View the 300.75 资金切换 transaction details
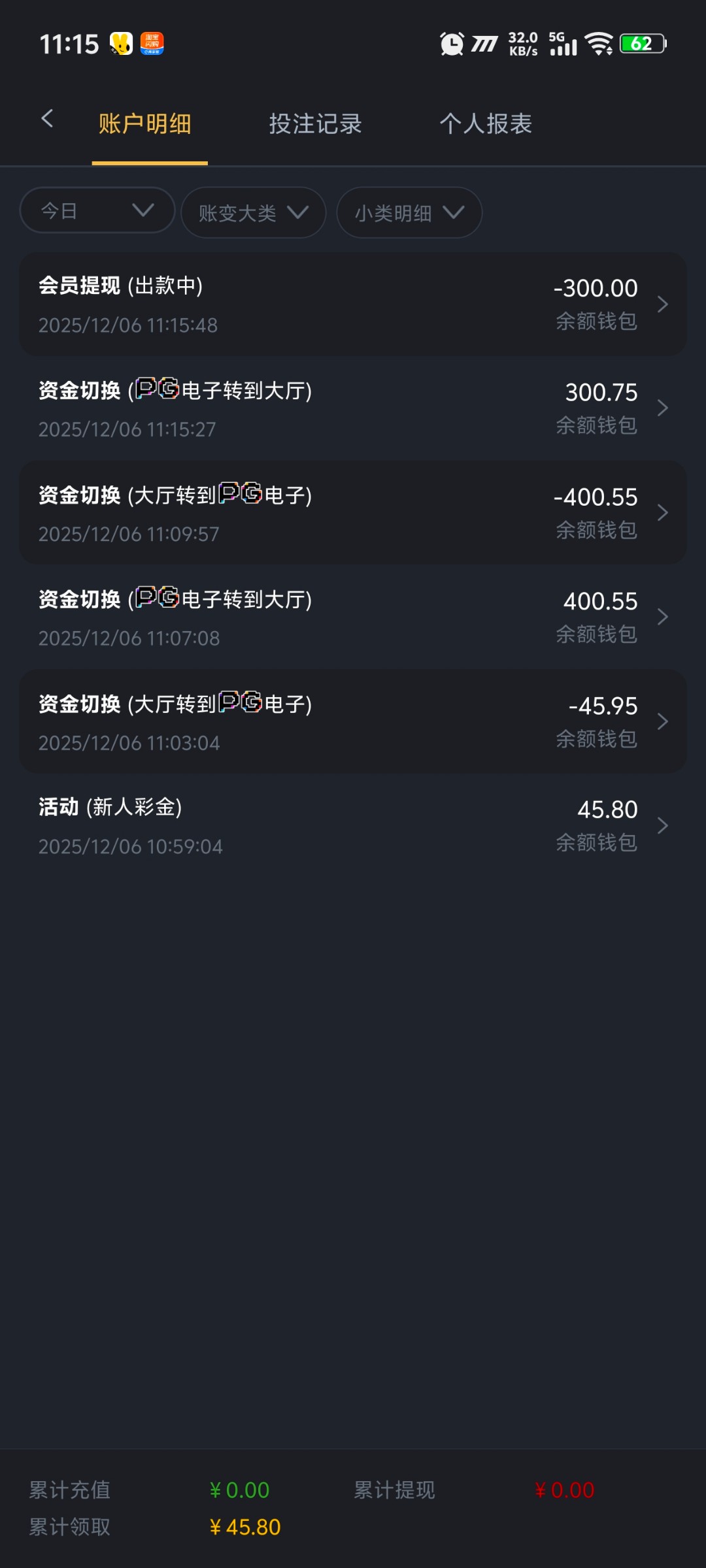706x1568 pixels. click(353, 408)
